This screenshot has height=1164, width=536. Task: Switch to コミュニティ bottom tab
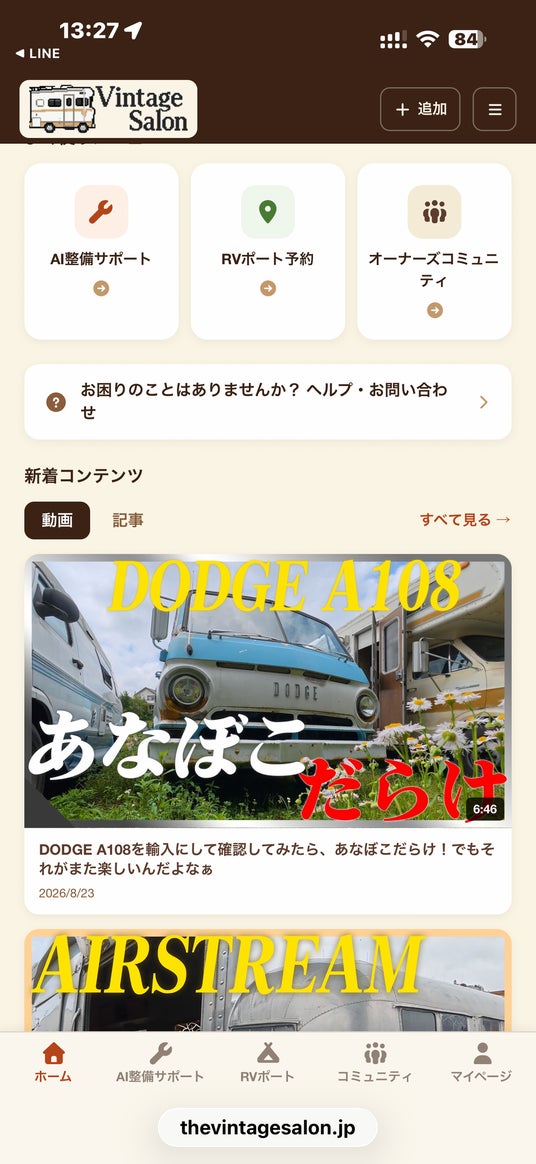[x=375, y=1062]
